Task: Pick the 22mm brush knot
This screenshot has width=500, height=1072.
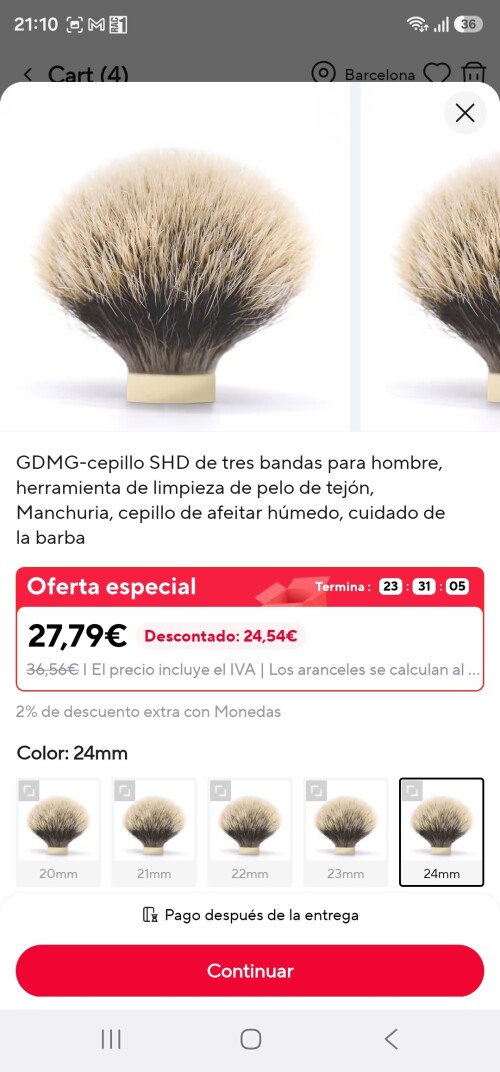Action: coord(250,832)
